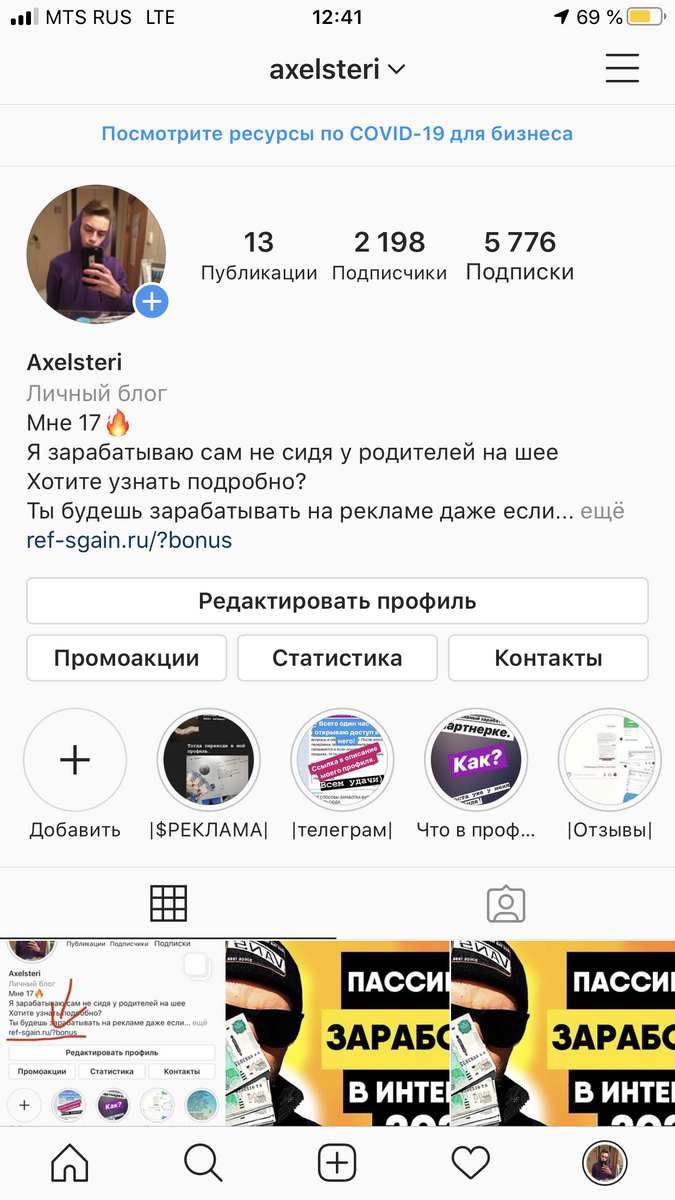Open the hamburger menu
This screenshot has height=1200, width=675.
622,68
